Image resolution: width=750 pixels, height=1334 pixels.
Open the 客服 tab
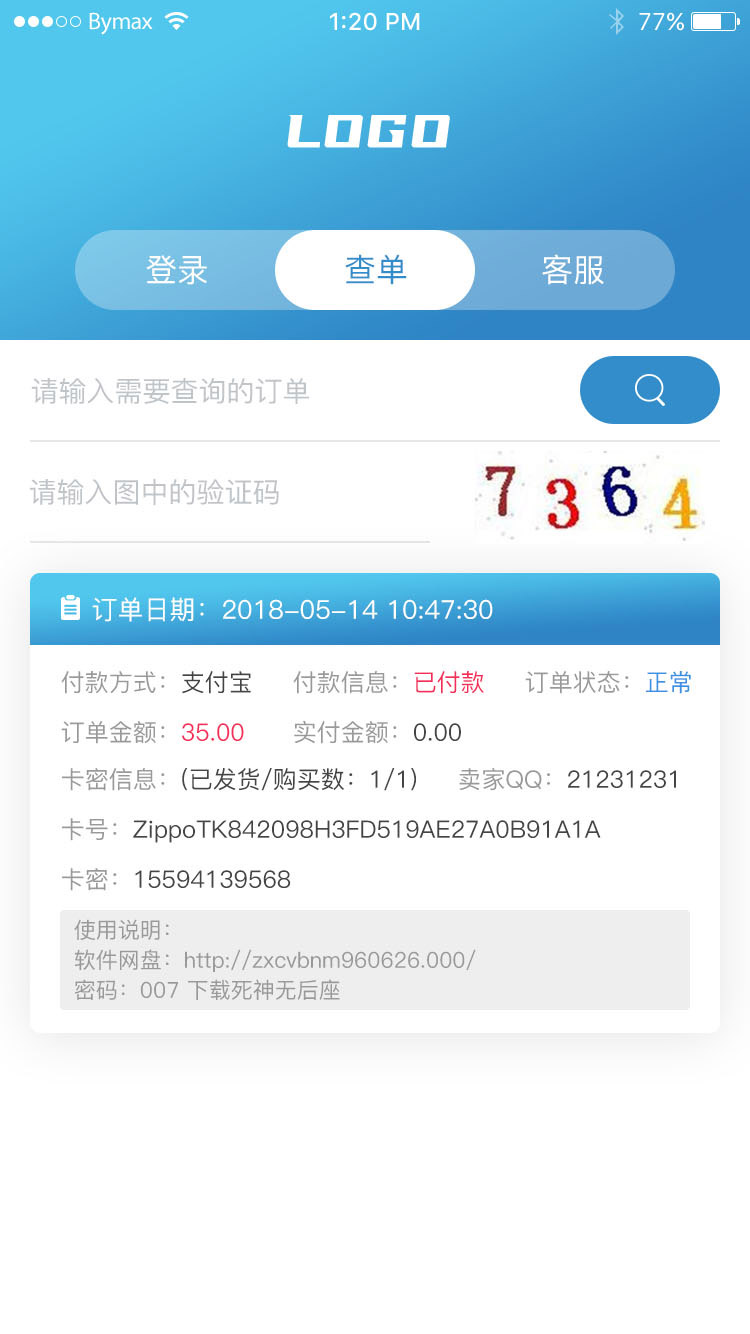coord(573,270)
